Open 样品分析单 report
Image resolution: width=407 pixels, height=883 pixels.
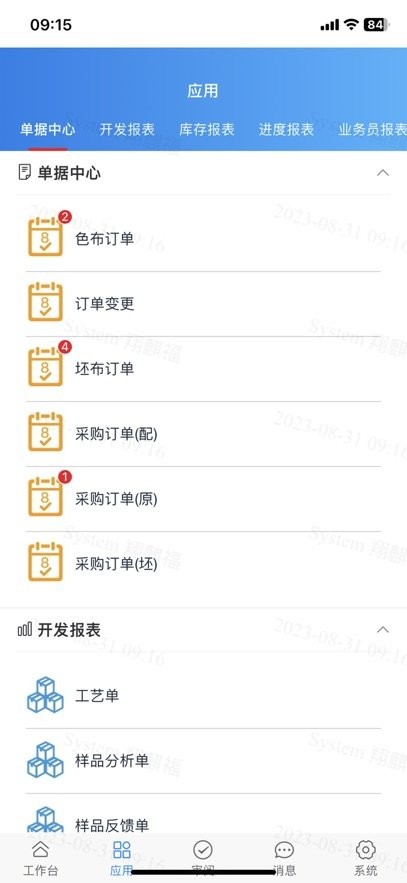[203, 761]
